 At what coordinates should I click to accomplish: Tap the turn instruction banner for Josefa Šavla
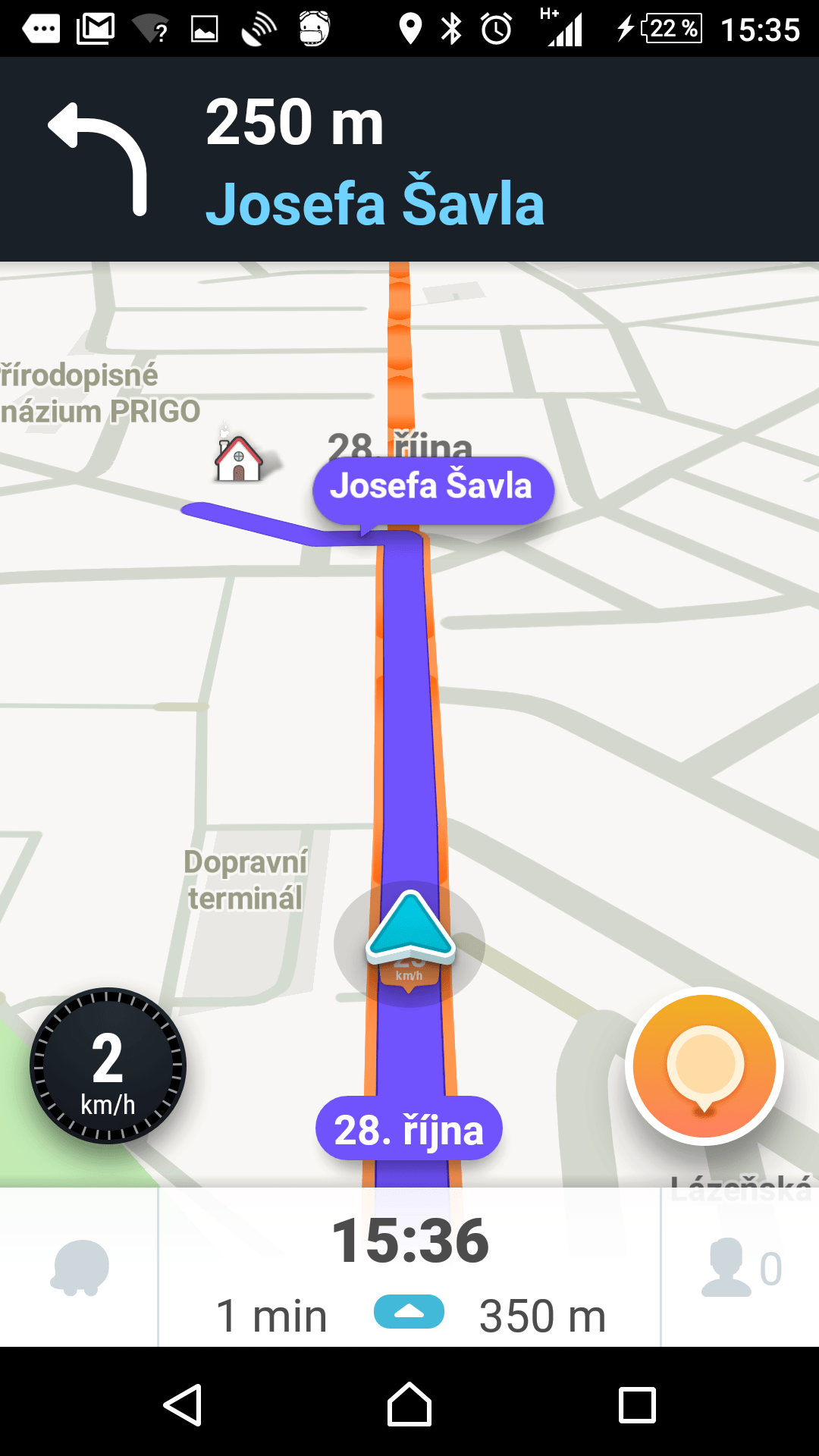[409, 159]
